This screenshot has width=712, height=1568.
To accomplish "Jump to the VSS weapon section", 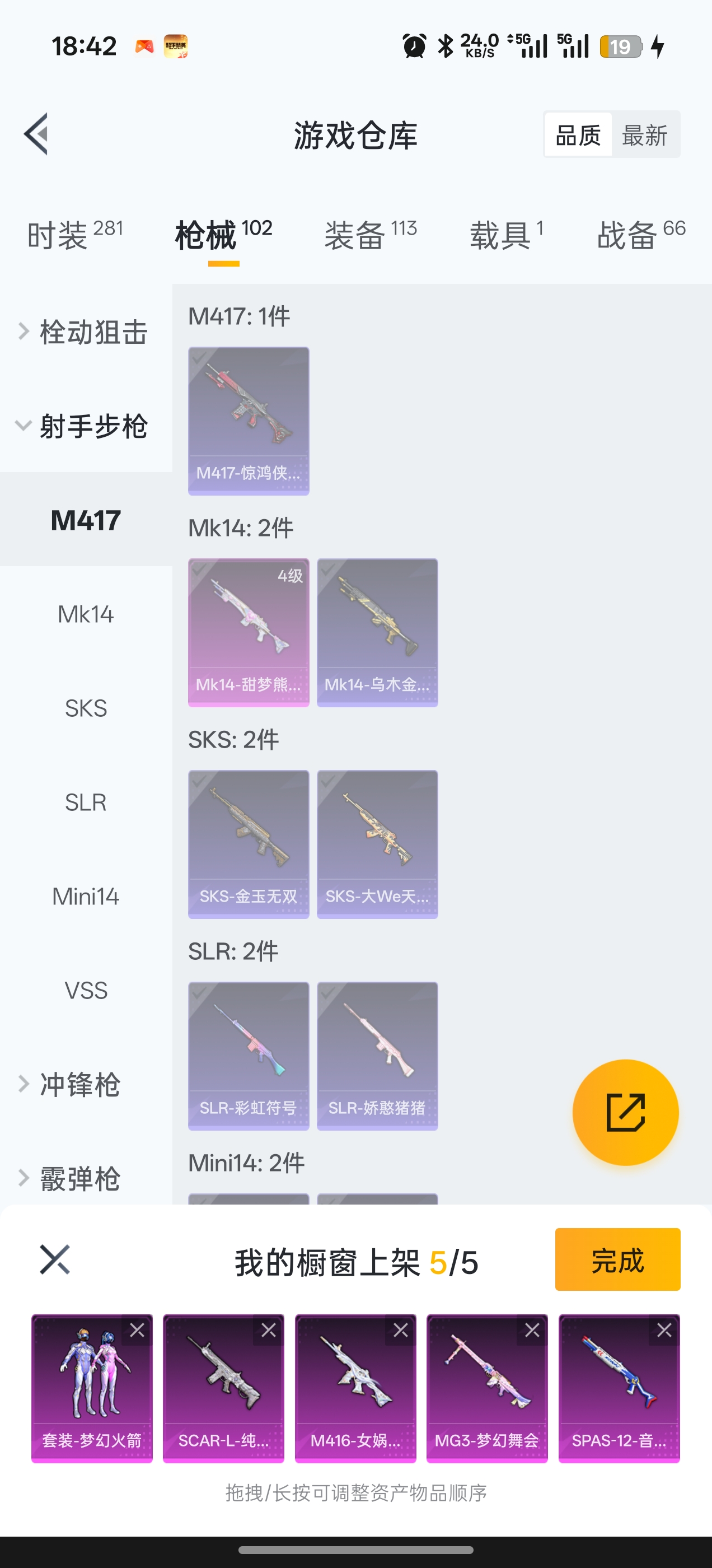I will [86, 990].
